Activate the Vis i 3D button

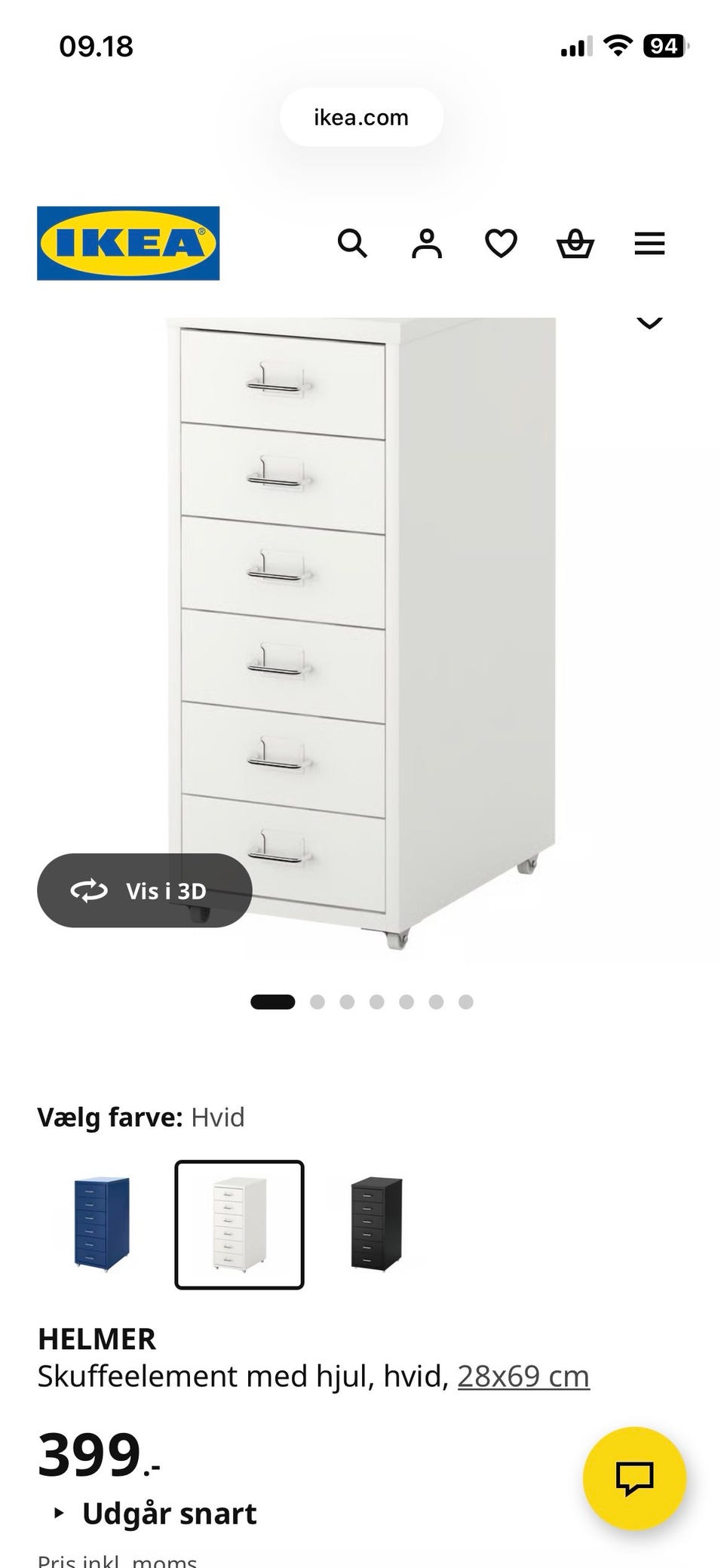coord(145,890)
